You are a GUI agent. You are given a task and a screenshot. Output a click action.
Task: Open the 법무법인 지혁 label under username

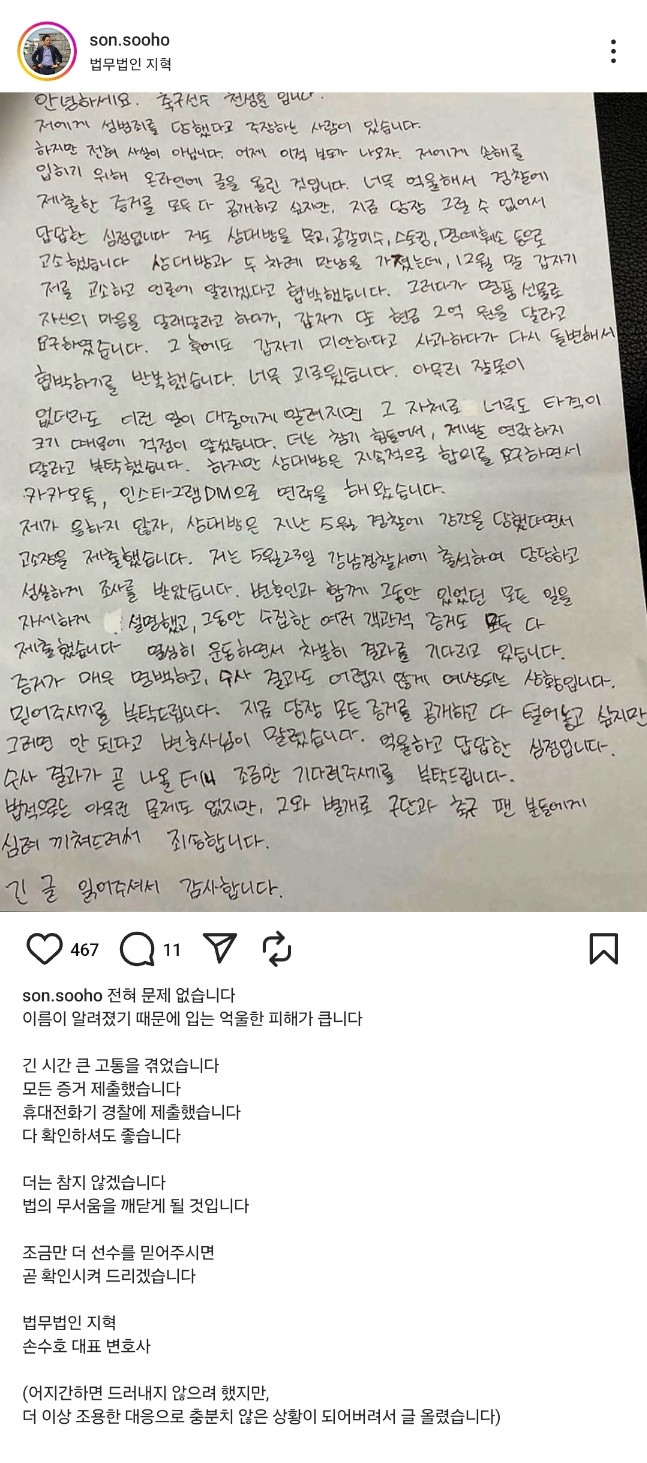(x=130, y=64)
